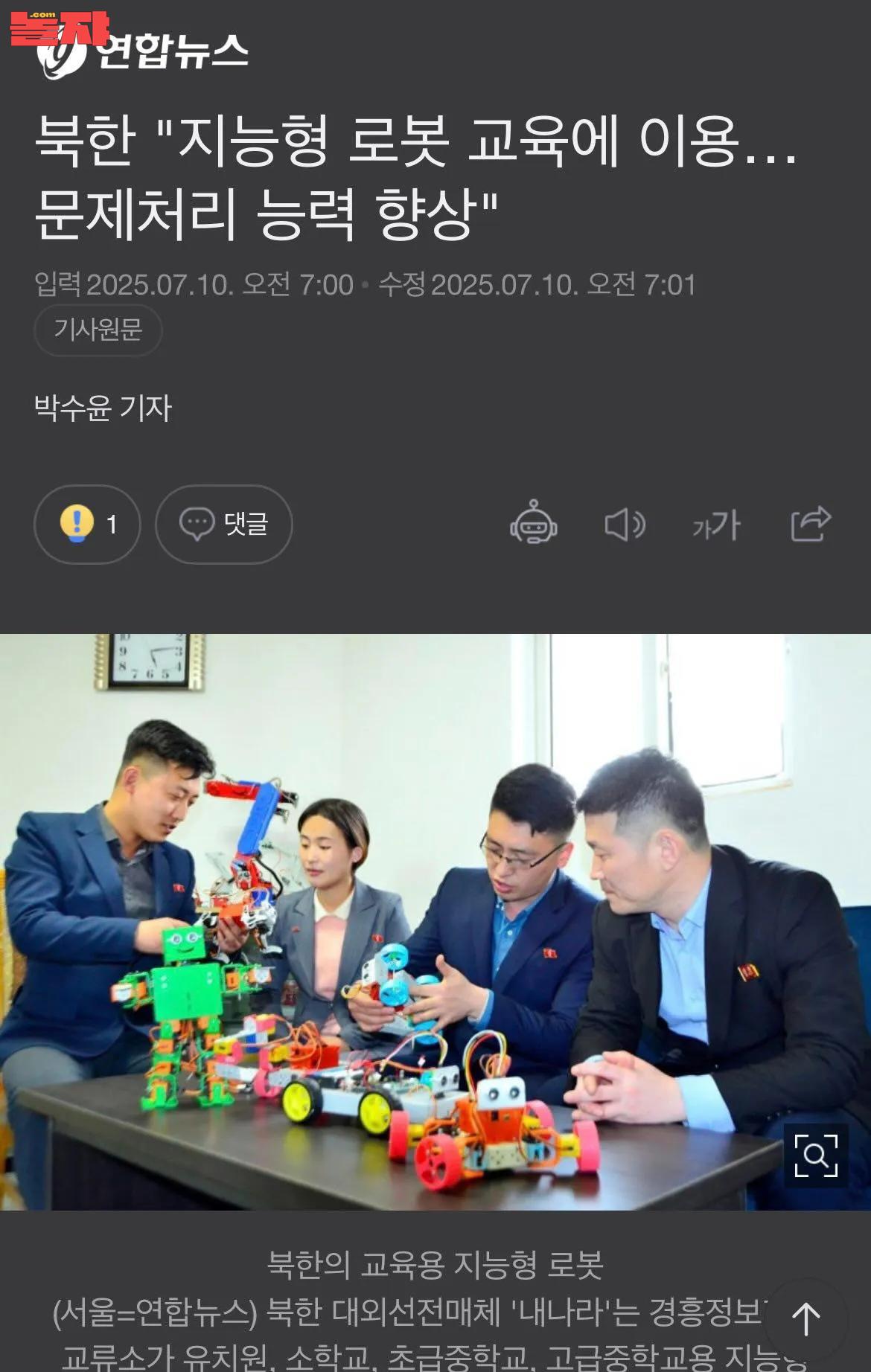Share this article
The height and width of the screenshot is (1372, 871).
point(810,524)
